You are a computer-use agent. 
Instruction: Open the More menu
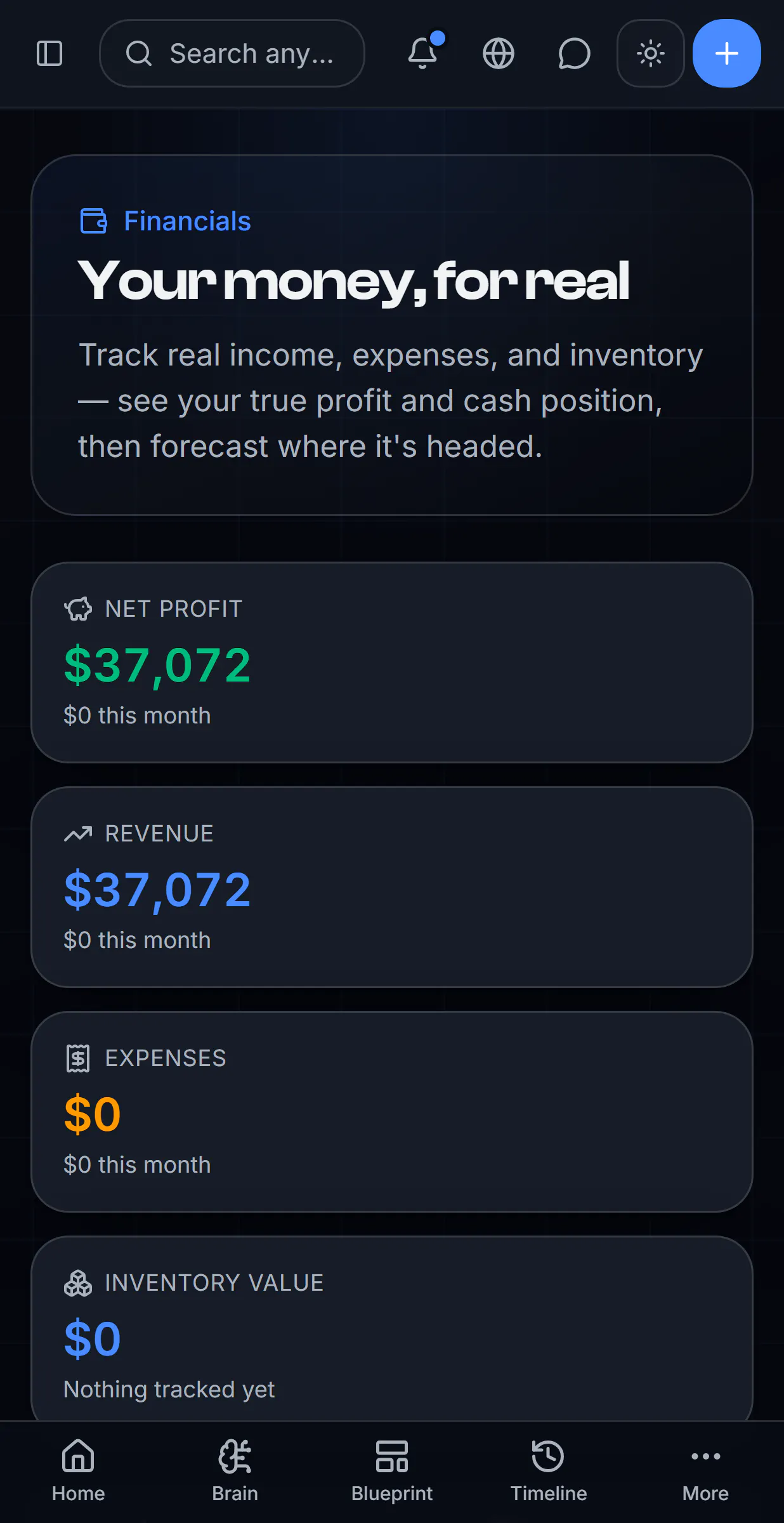(x=705, y=1471)
